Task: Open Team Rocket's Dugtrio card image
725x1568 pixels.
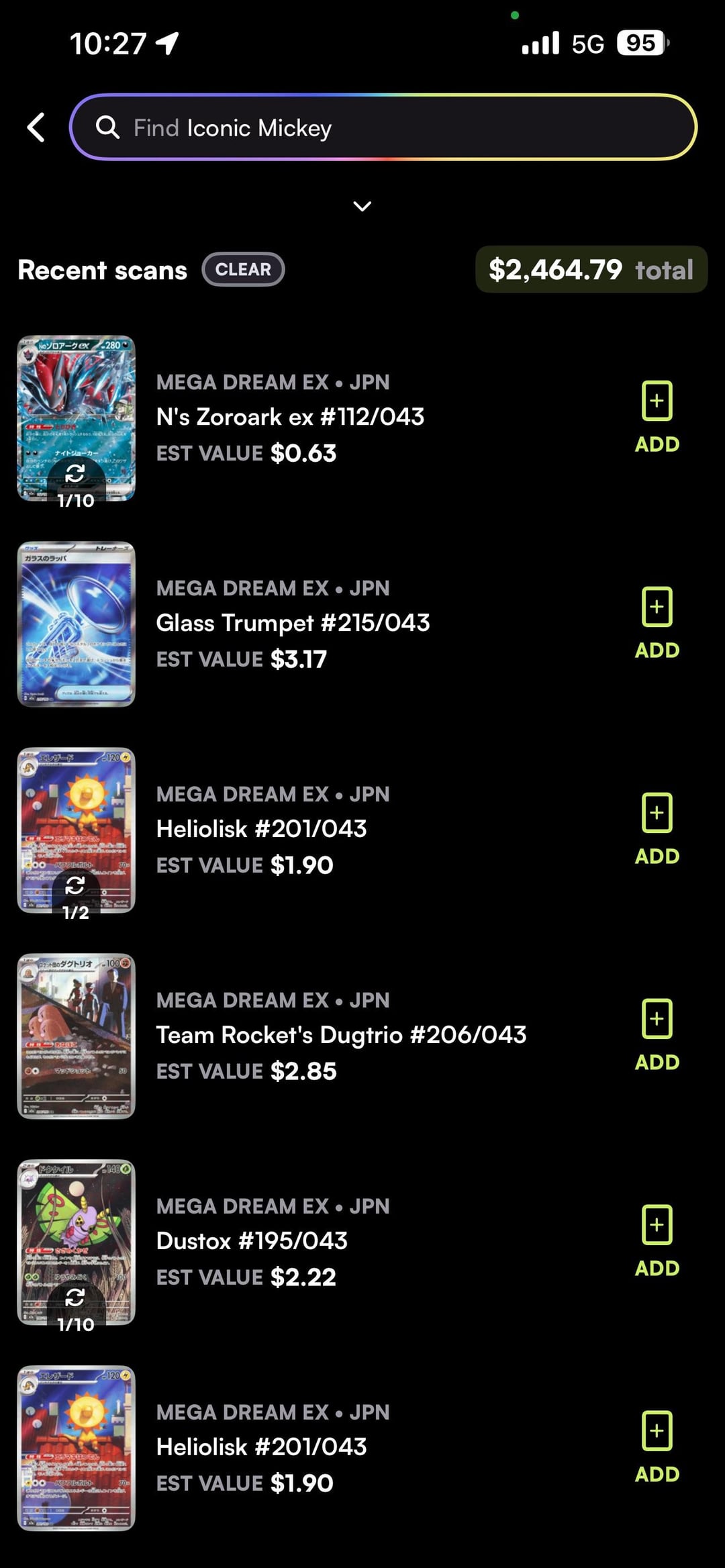Action: click(x=76, y=1036)
